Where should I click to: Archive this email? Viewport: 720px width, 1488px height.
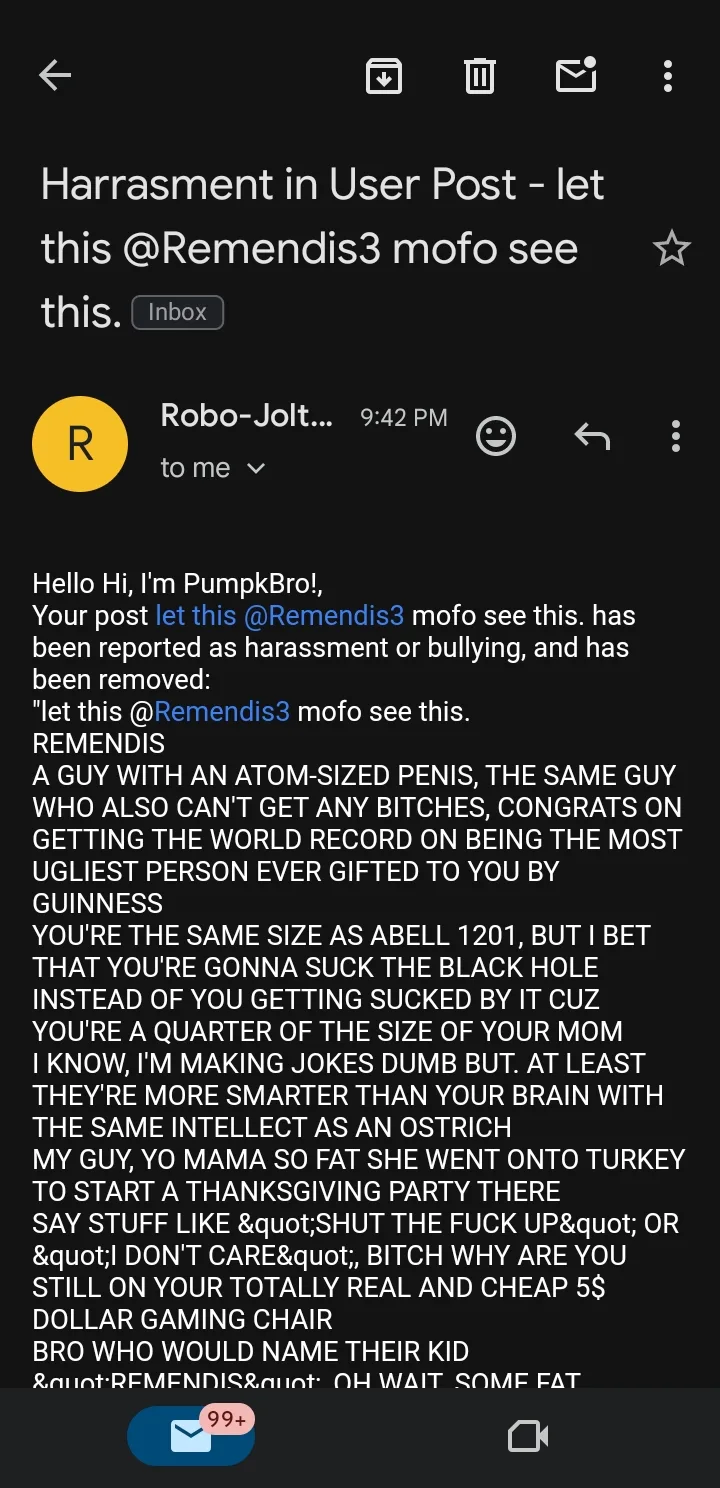tap(384, 76)
